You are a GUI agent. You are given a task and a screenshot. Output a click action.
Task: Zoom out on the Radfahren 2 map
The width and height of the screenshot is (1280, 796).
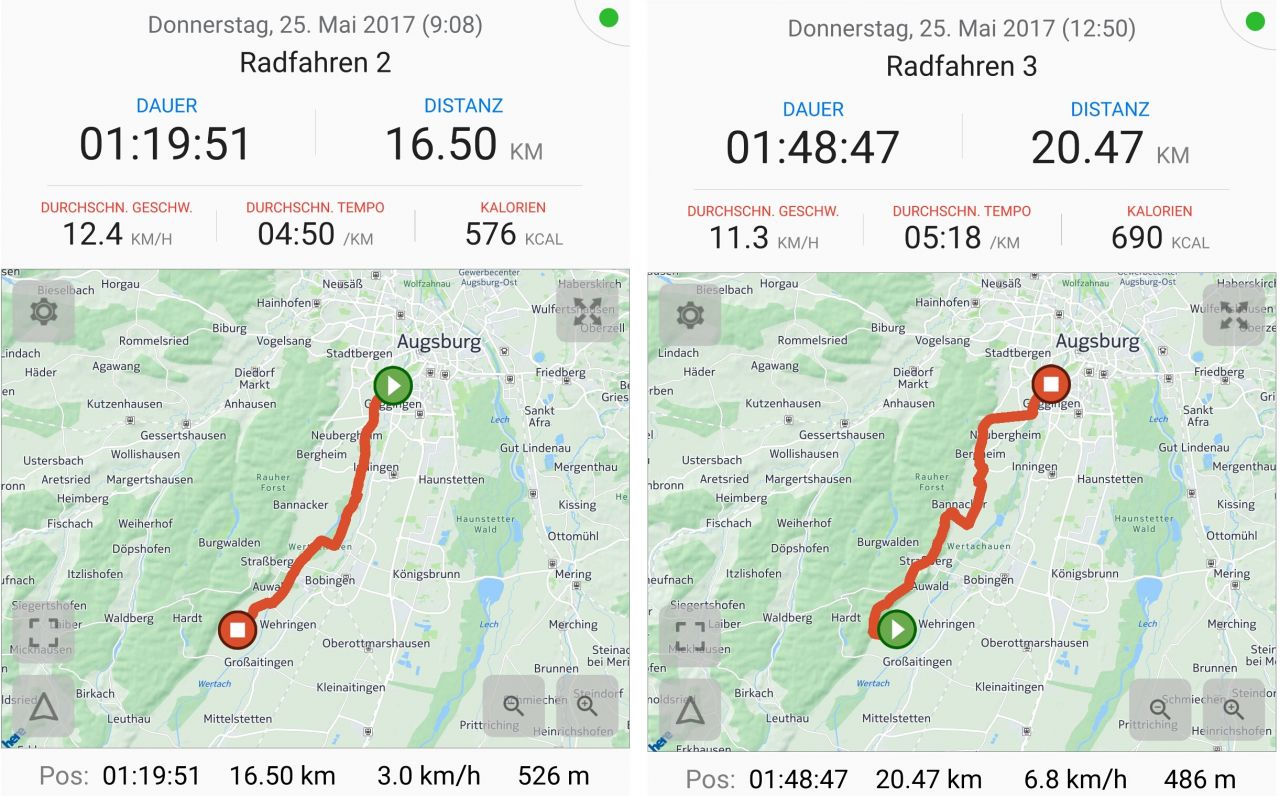coord(514,706)
